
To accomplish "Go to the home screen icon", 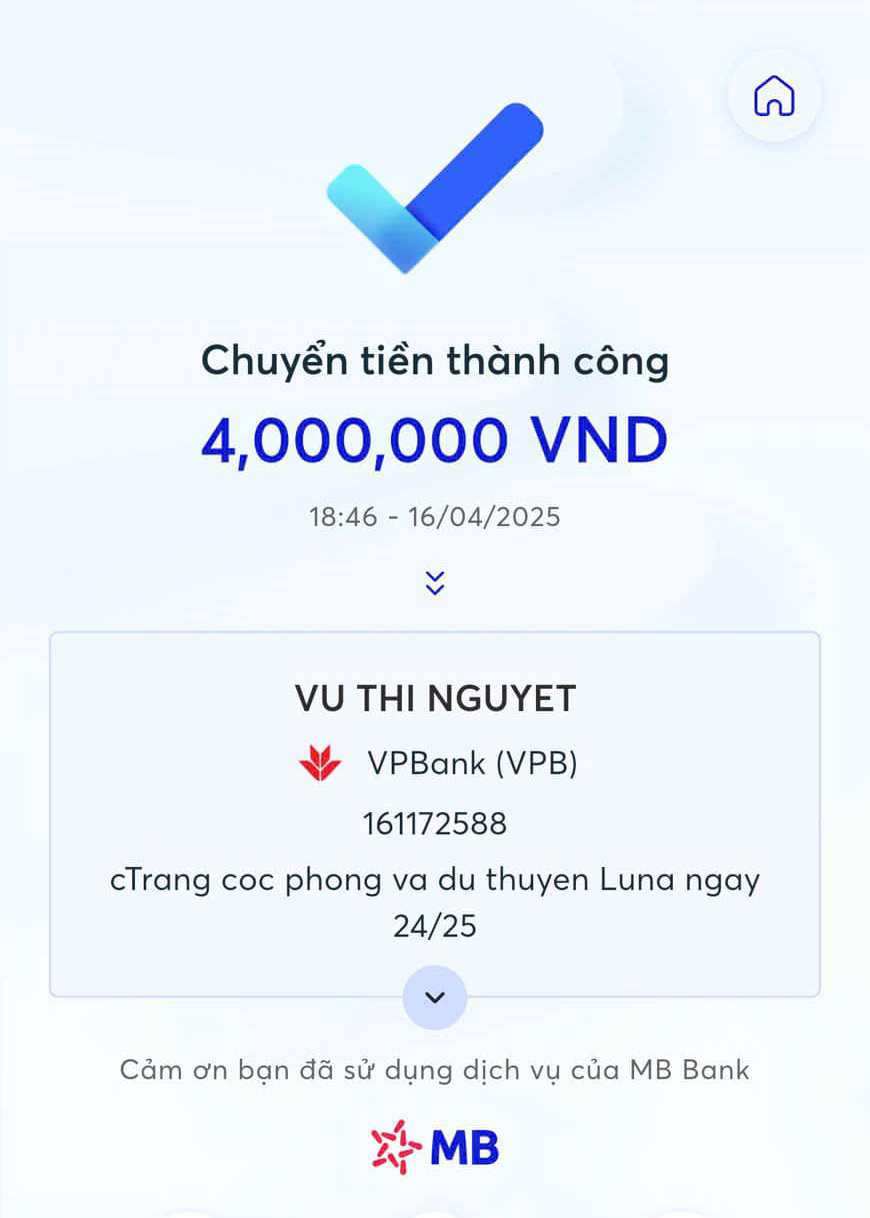I will tap(774, 96).
